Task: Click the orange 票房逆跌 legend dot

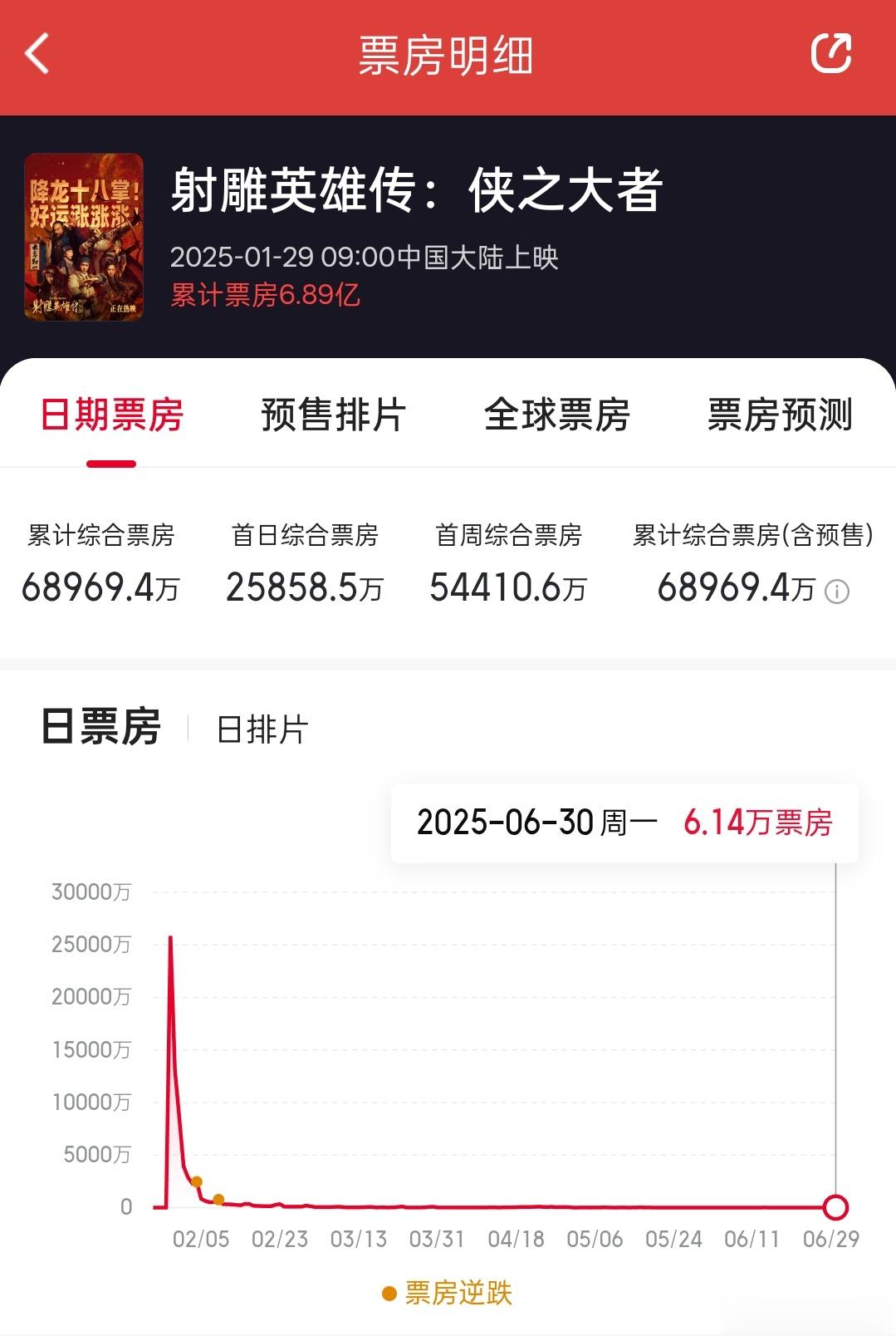Action: coord(386,1293)
